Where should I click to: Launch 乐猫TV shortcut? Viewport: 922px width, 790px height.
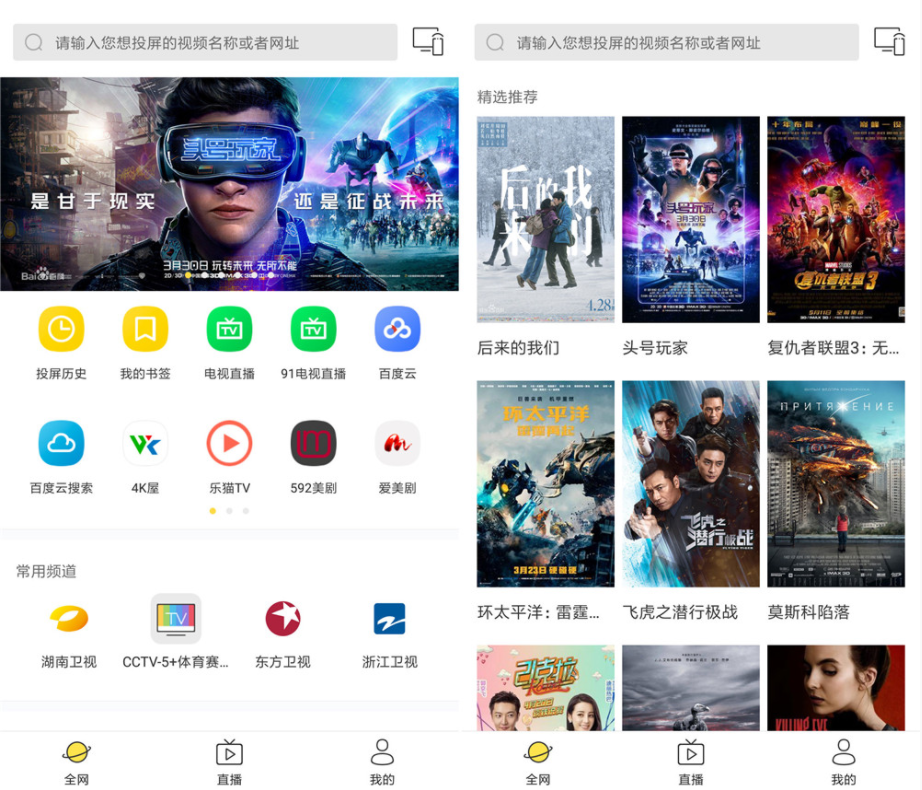coord(229,444)
